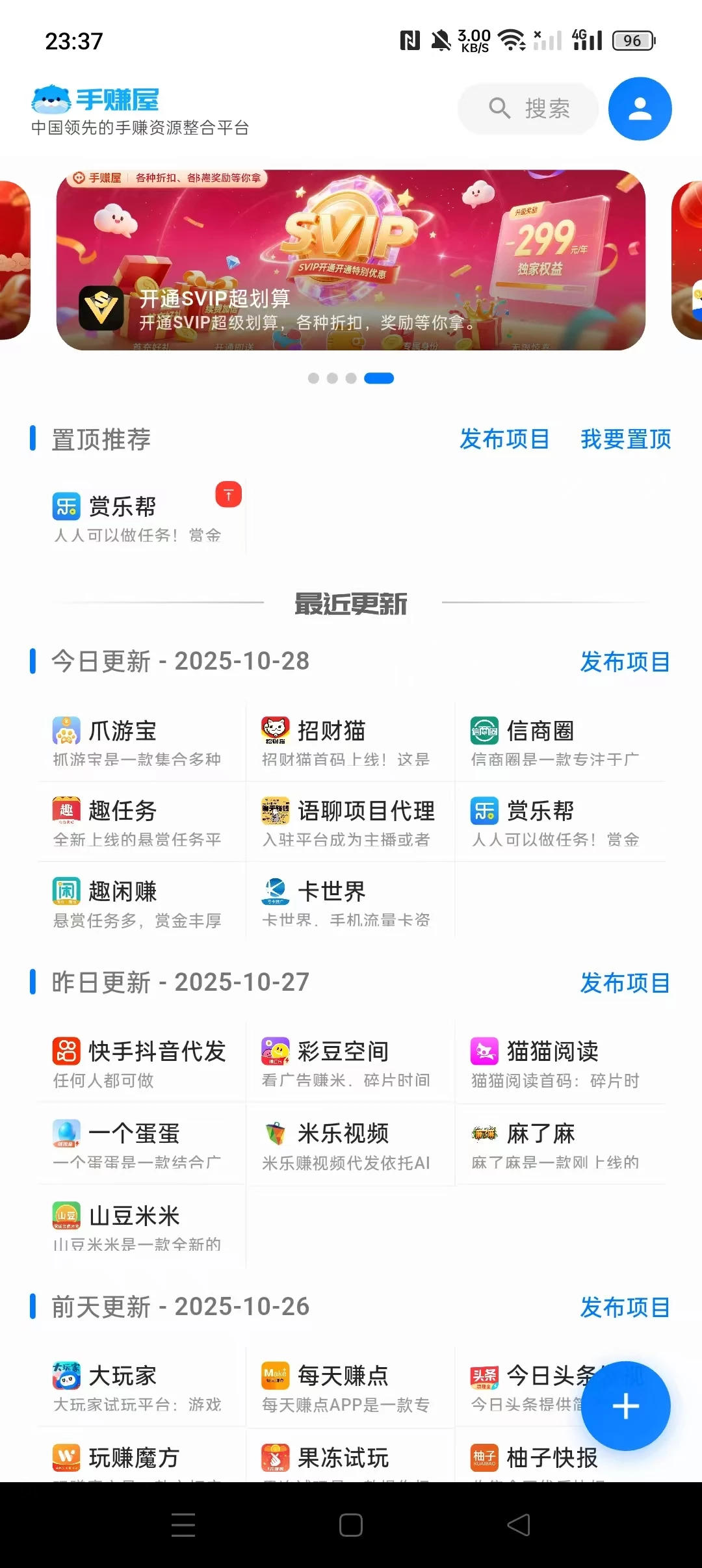702x1568 pixels.
Task: Open the 趣任务 app icon
Action: coord(66,810)
